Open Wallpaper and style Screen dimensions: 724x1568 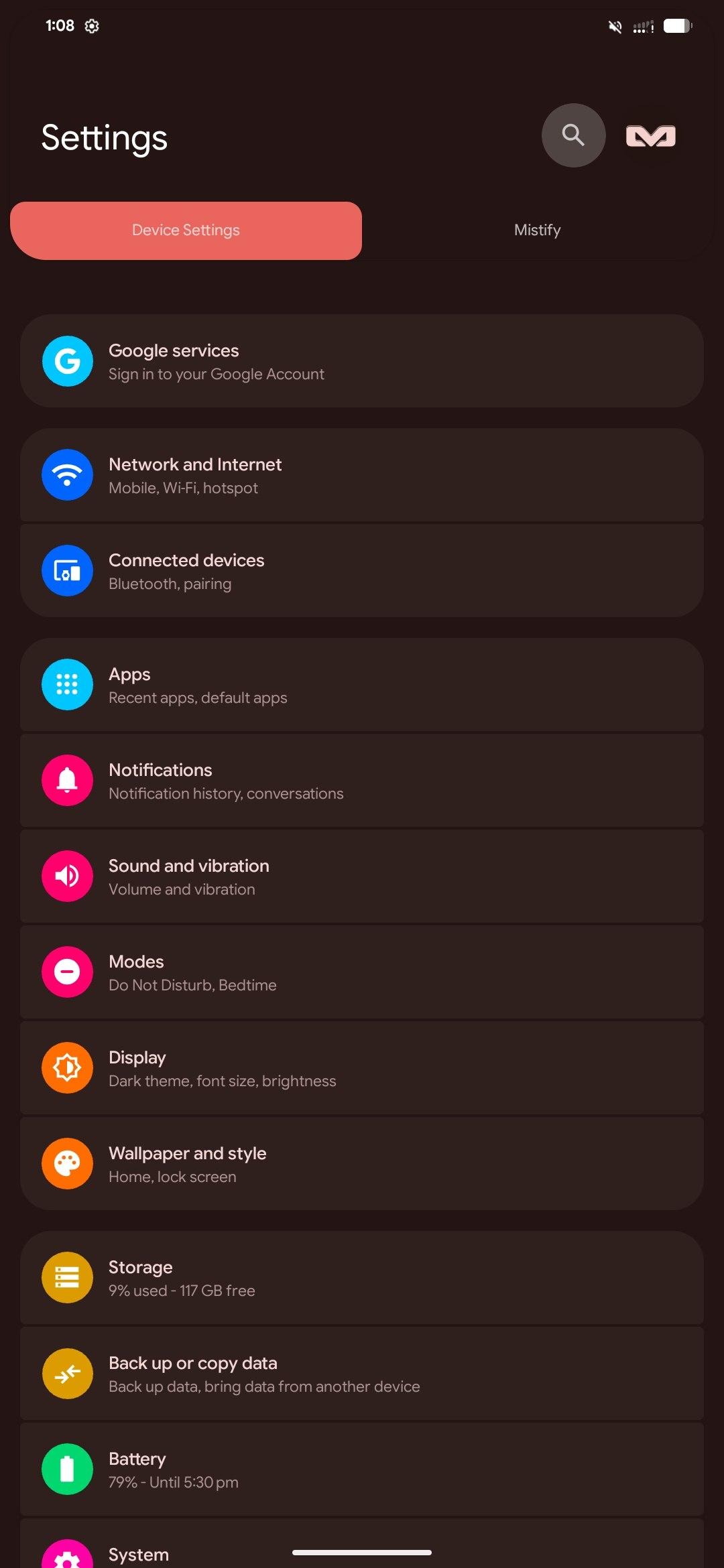coord(362,1164)
